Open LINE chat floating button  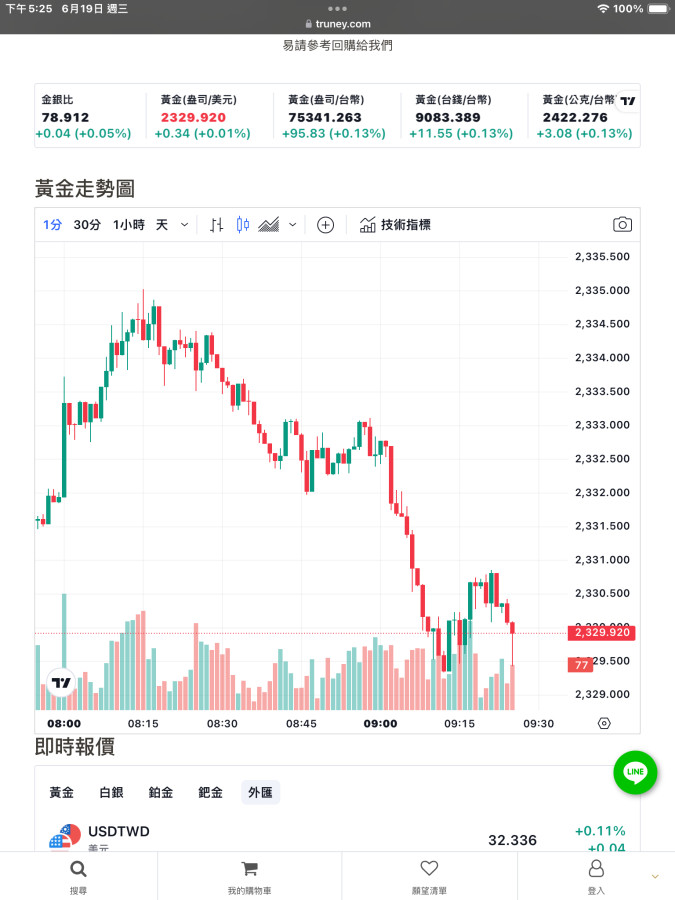(635, 772)
